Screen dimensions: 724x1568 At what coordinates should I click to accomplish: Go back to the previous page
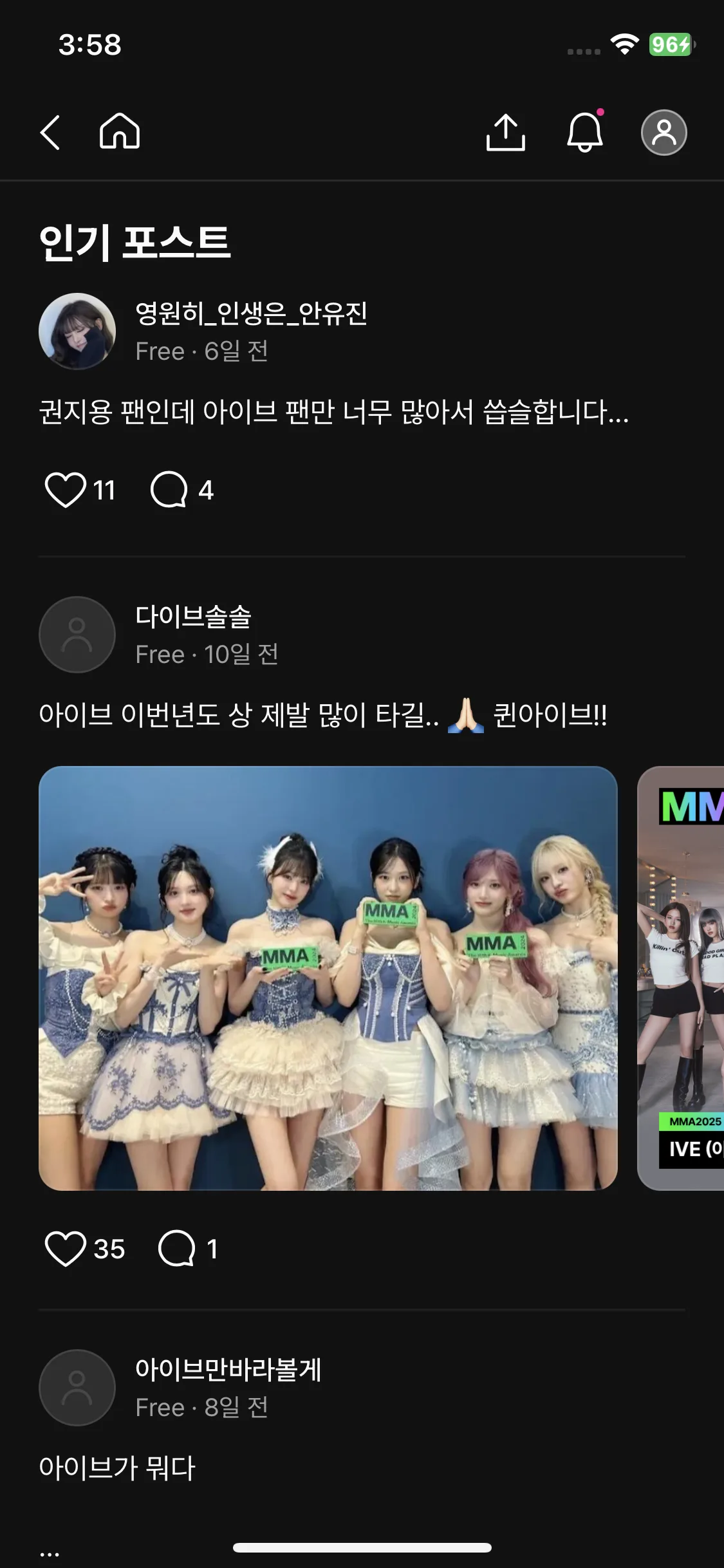pyautogui.click(x=50, y=133)
